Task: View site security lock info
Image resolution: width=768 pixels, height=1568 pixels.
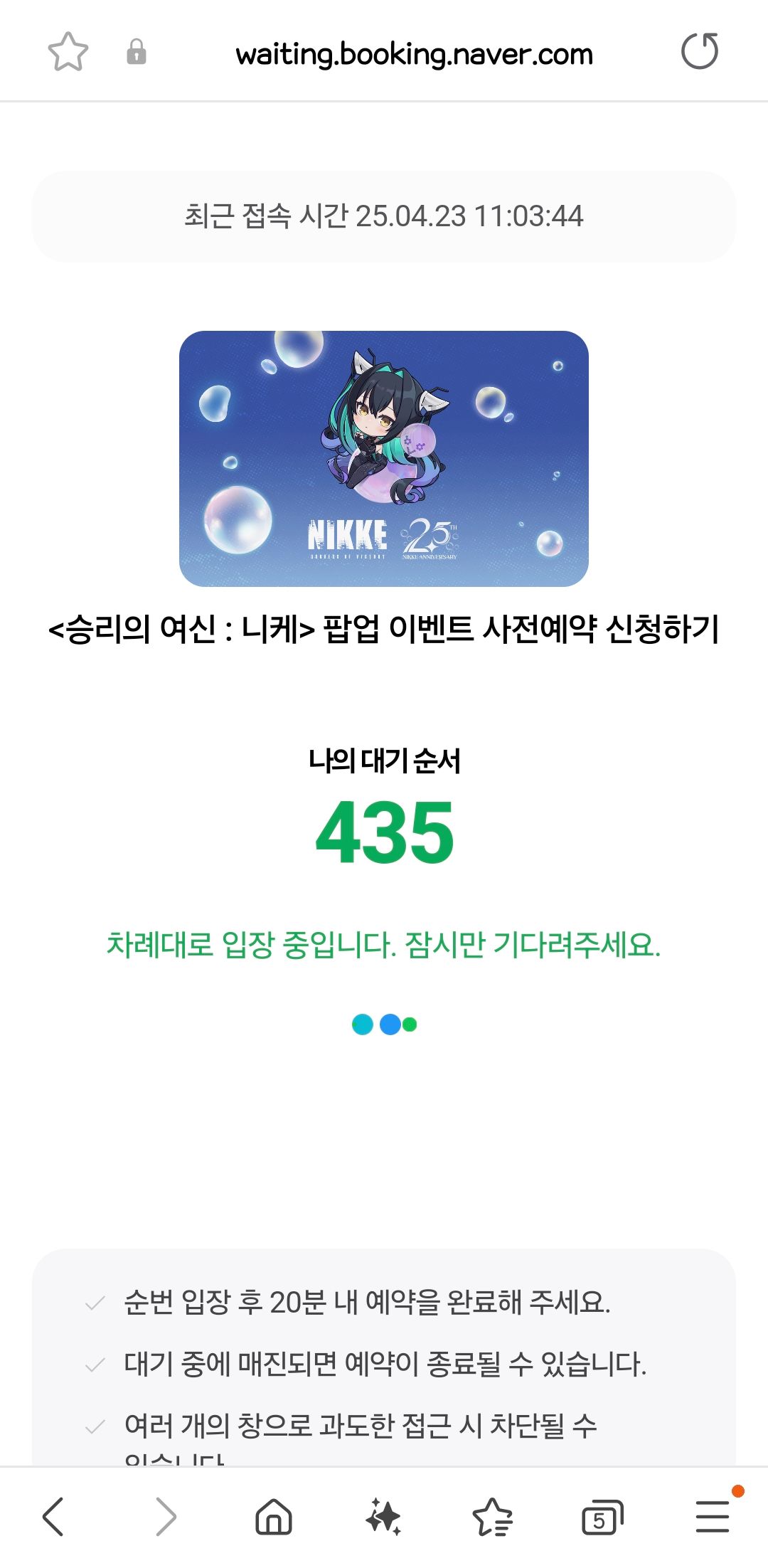Action: pos(136,52)
